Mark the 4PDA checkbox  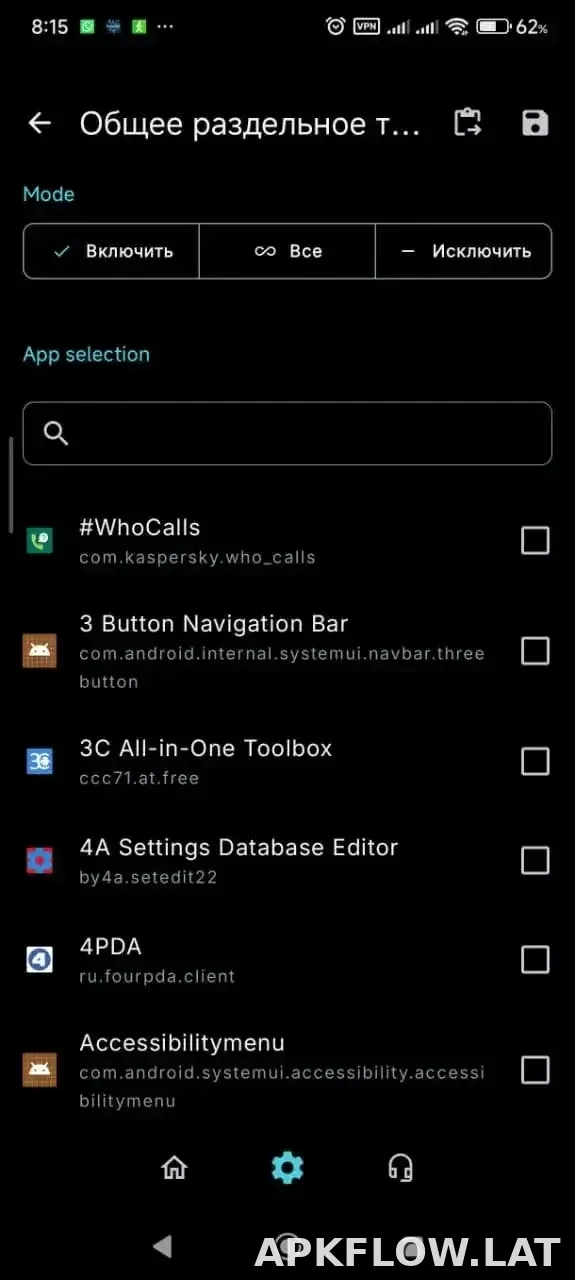(535, 960)
